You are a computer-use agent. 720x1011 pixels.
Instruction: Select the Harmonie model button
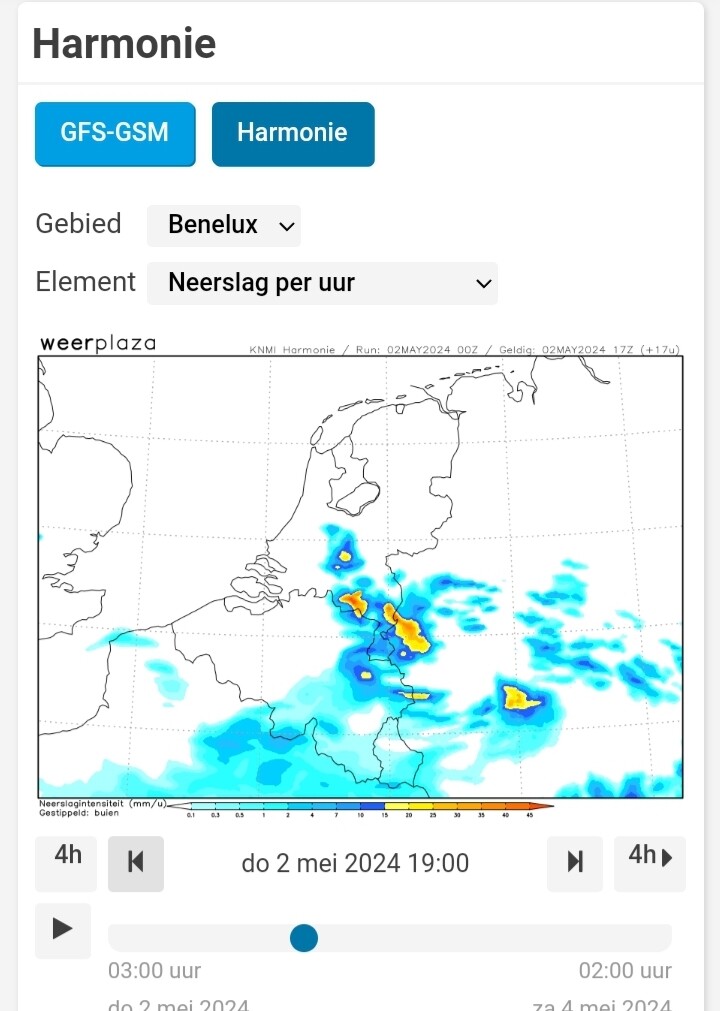coord(293,134)
